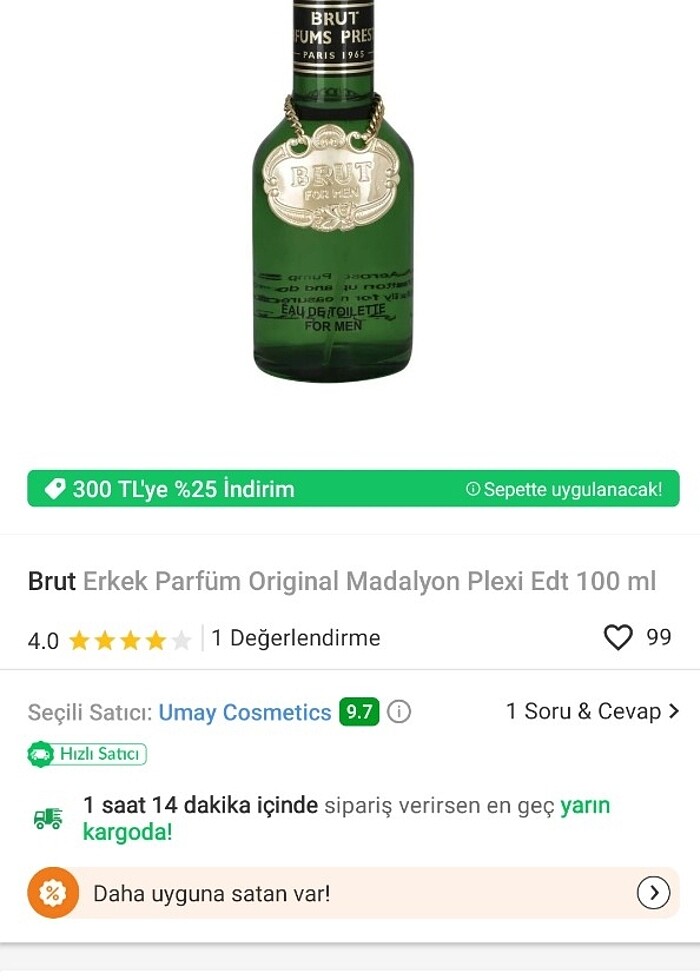Open the 1 Değerlendirme reviews
Screen dimensions: 700x980
[295, 638]
